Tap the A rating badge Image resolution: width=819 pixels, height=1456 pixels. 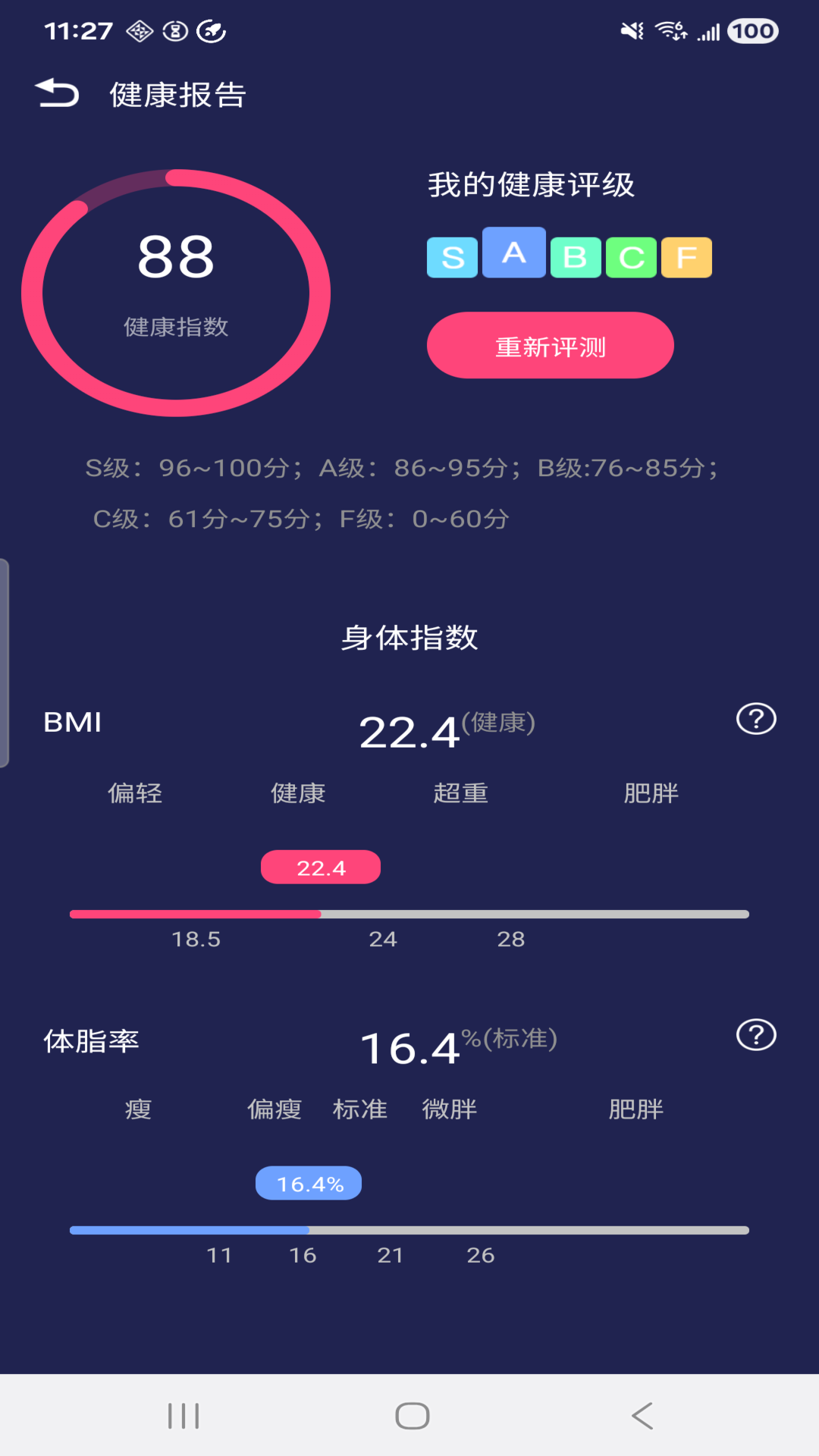click(x=514, y=256)
